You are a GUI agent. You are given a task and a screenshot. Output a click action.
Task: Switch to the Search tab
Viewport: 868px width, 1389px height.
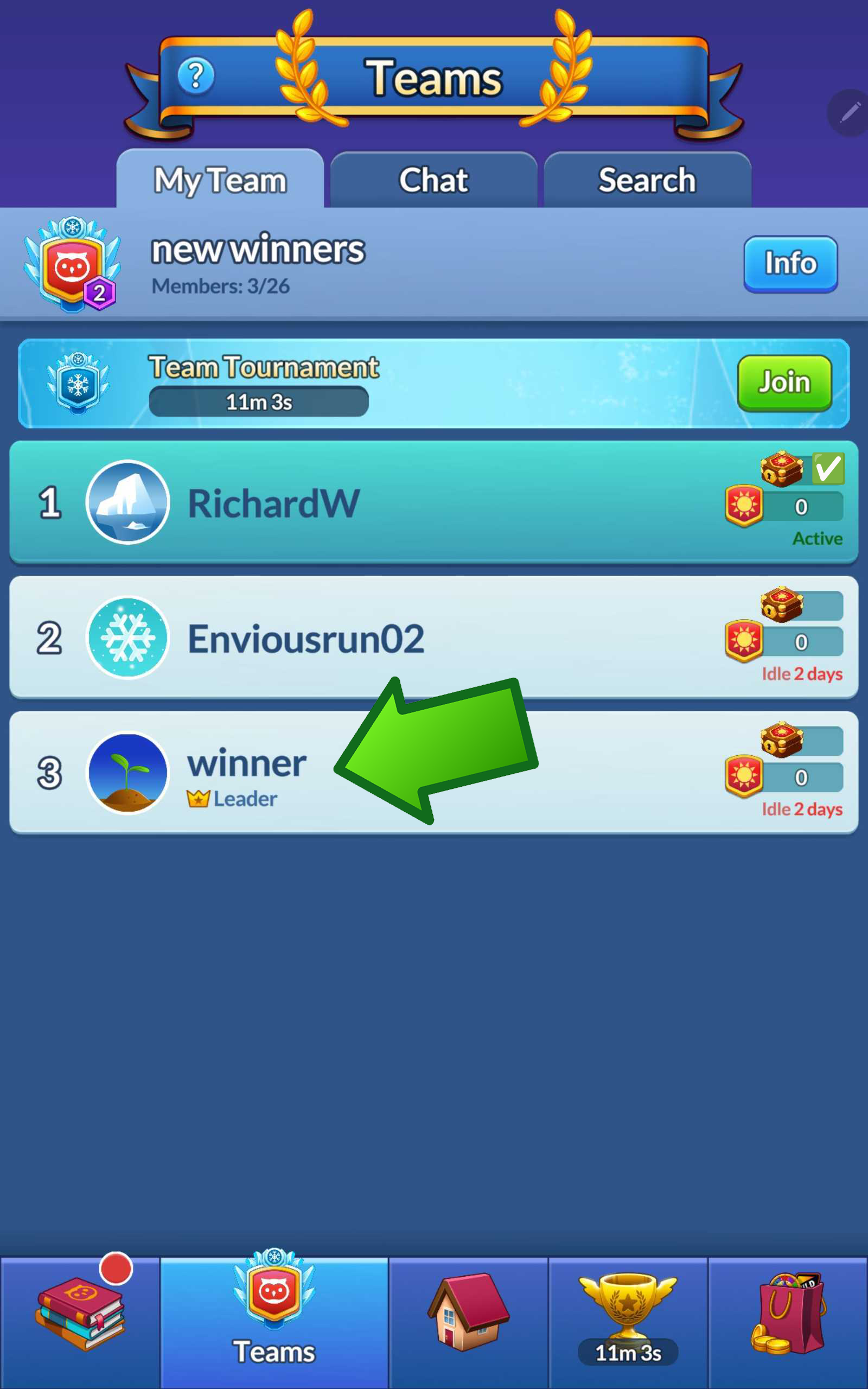[x=647, y=180]
